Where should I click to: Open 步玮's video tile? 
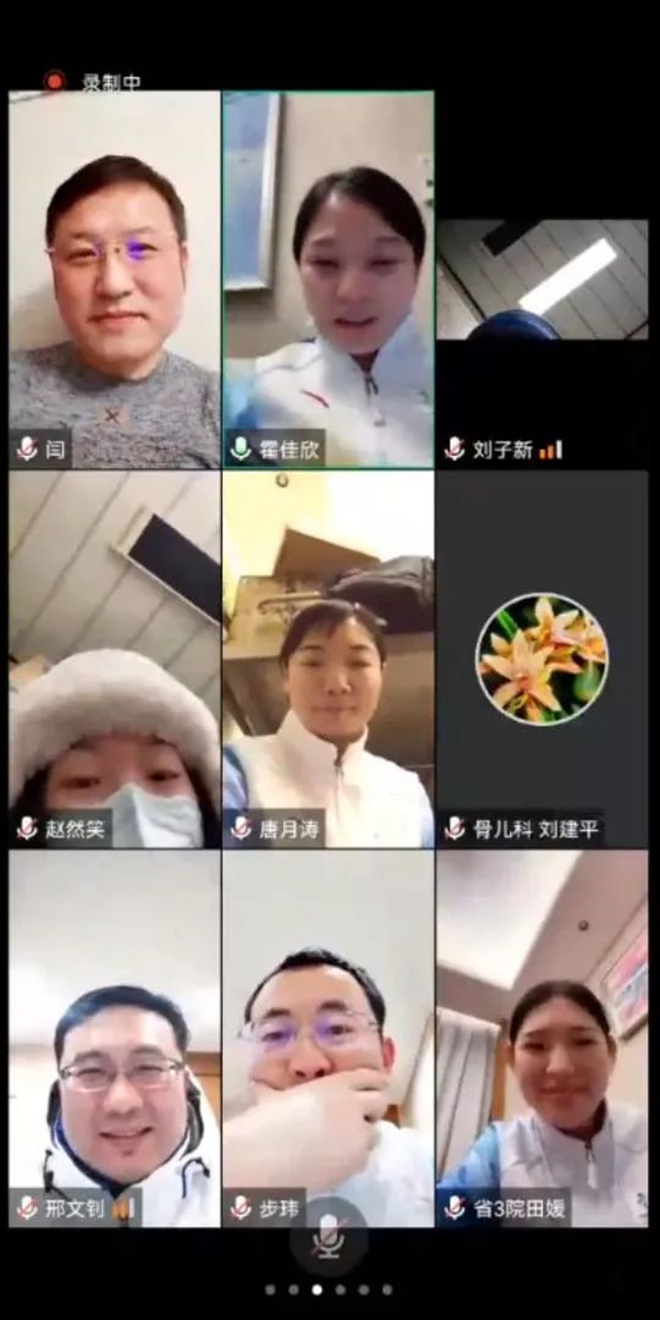click(328, 1040)
